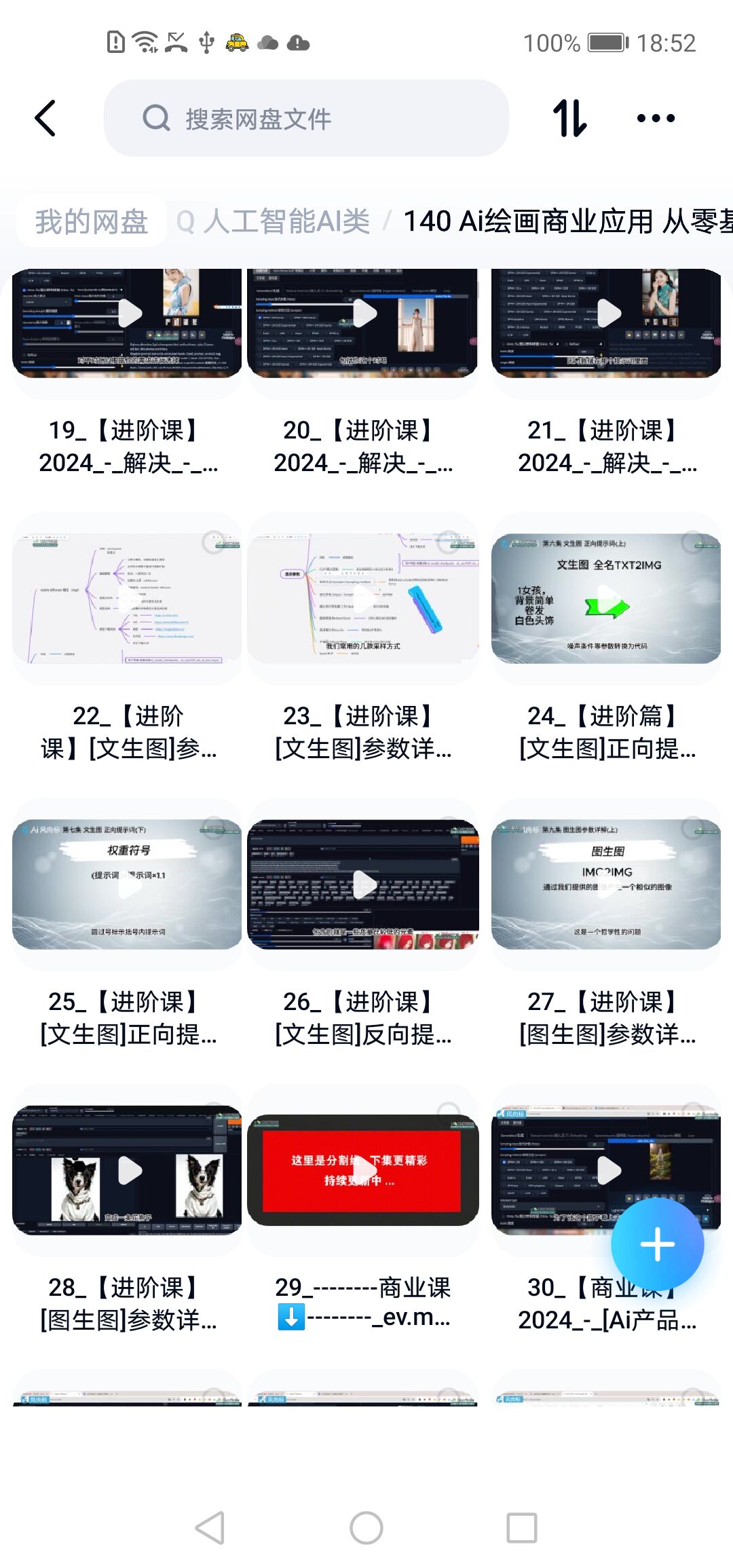Tap the blue plus floating button
Image resolution: width=733 pixels, height=1568 pixels.
coord(657,1245)
